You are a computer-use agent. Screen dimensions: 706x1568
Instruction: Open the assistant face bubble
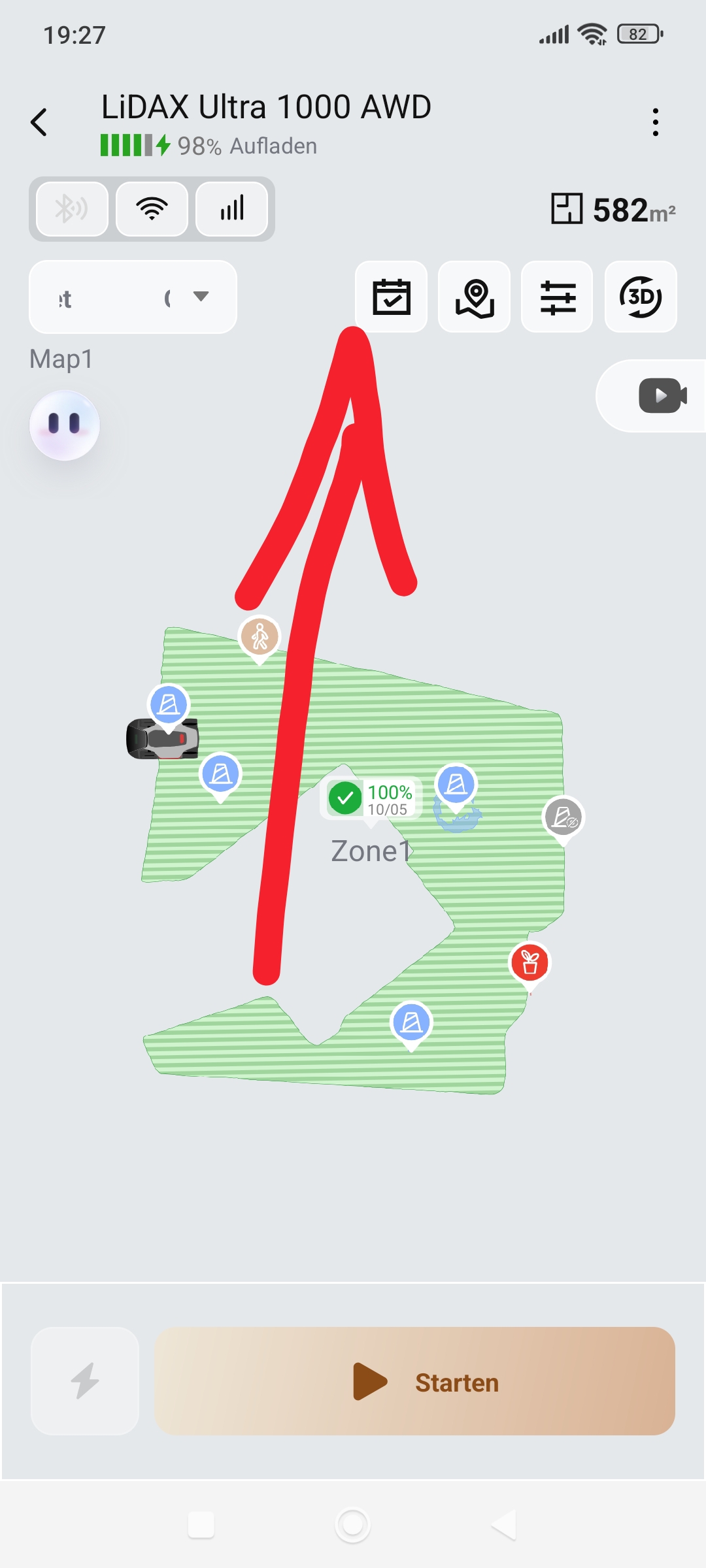[64, 425]
